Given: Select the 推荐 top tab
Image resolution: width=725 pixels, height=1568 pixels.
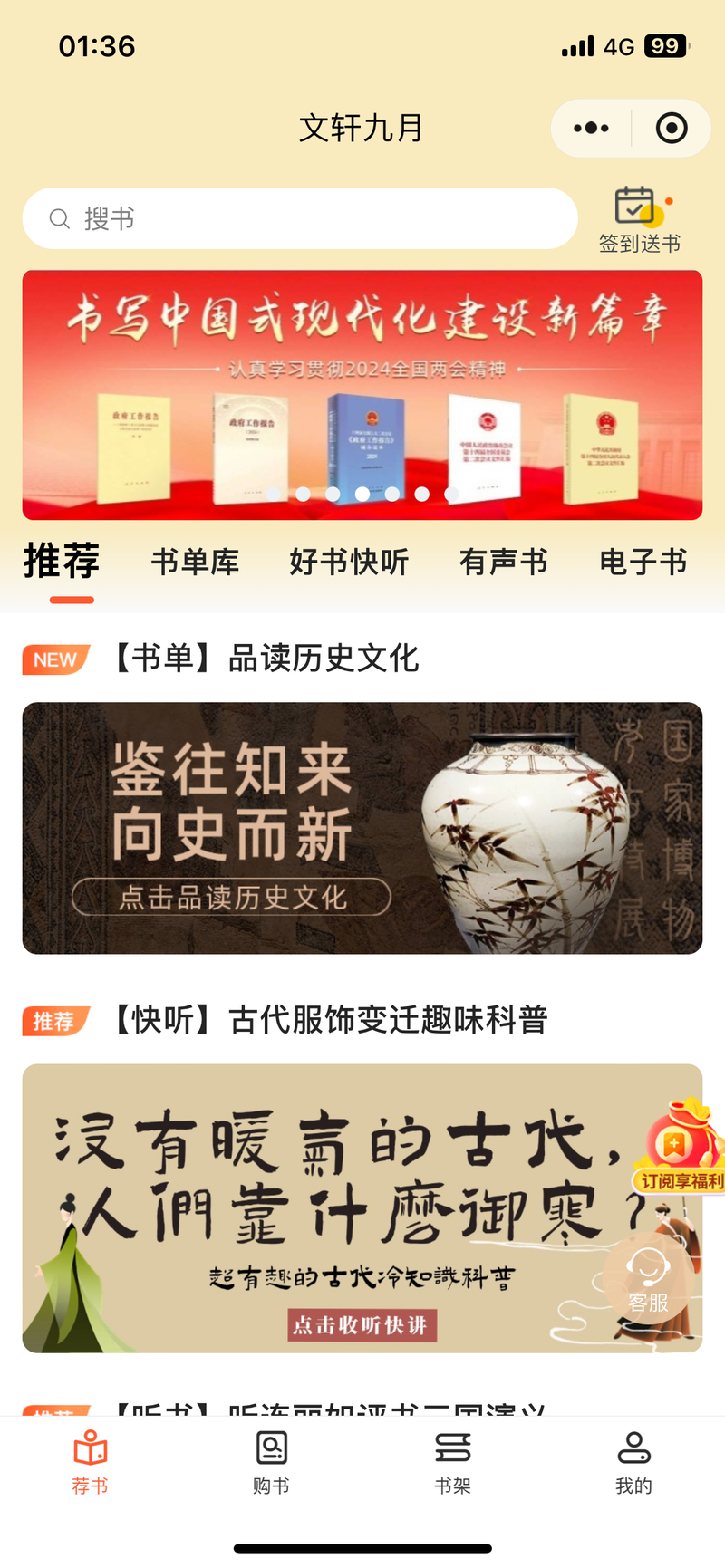Looking at the screenshot, I should click(x=62, y=562).
